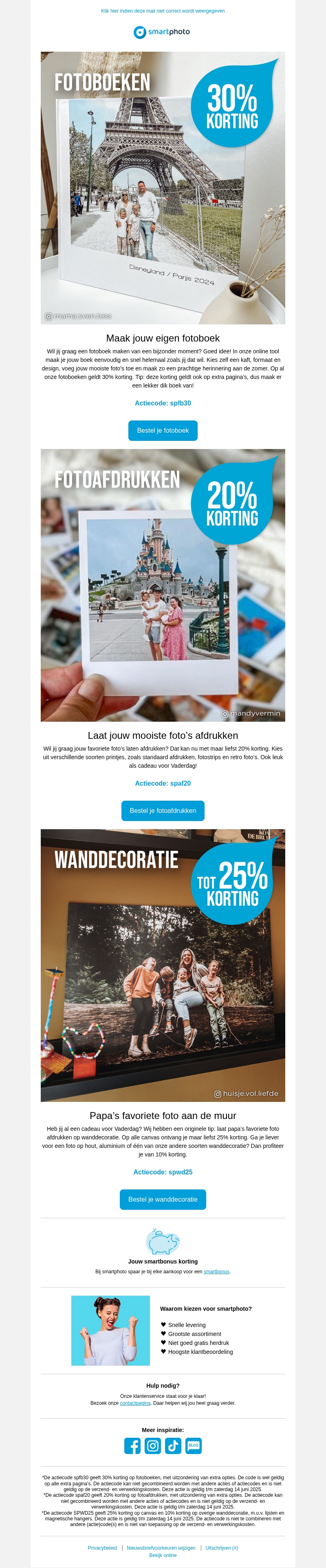Open smartphoto's TikTok account
Image resolution: width=326 pixels, height=1568 pixels.
173,1445
